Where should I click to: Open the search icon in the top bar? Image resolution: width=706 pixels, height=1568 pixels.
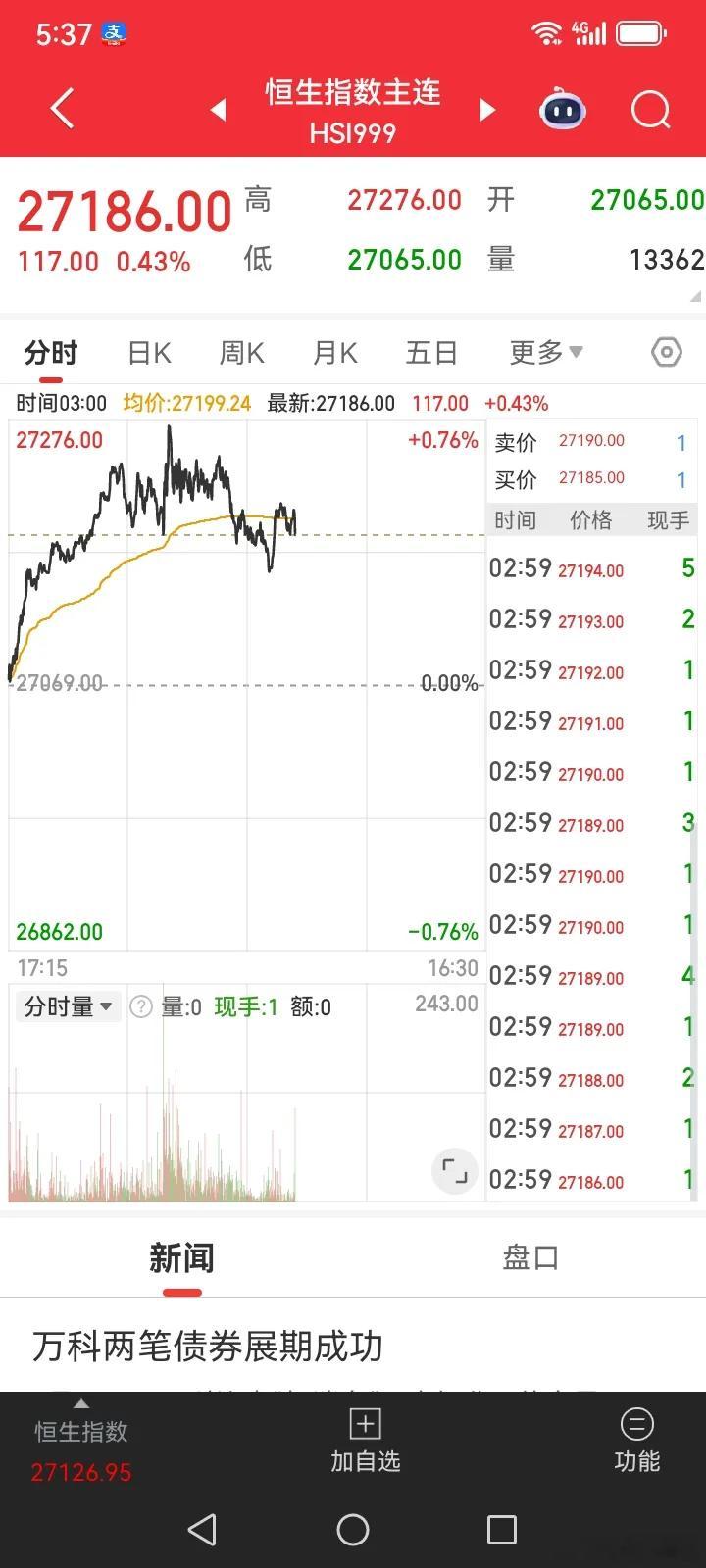(x=649, y=110)
